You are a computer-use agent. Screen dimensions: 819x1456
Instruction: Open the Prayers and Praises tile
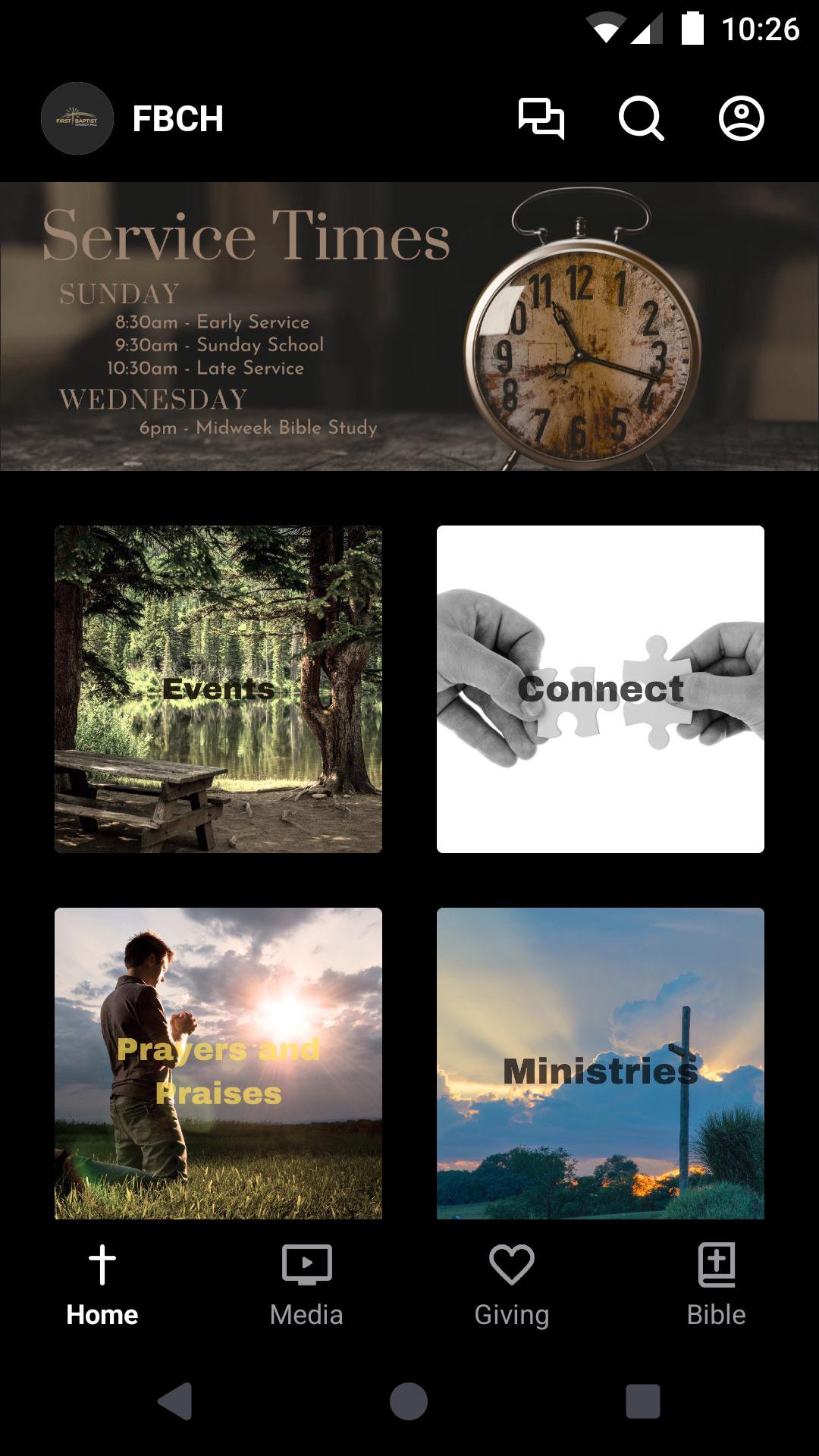coord(218,1063)
